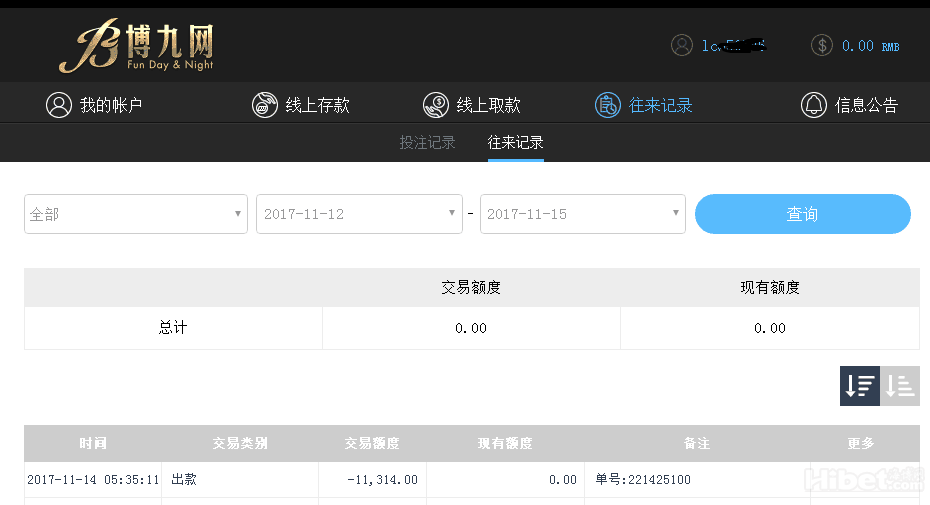Switch to 投注记录 sub-tab
The height and width of the screenshot is (505, 930).
427,143
